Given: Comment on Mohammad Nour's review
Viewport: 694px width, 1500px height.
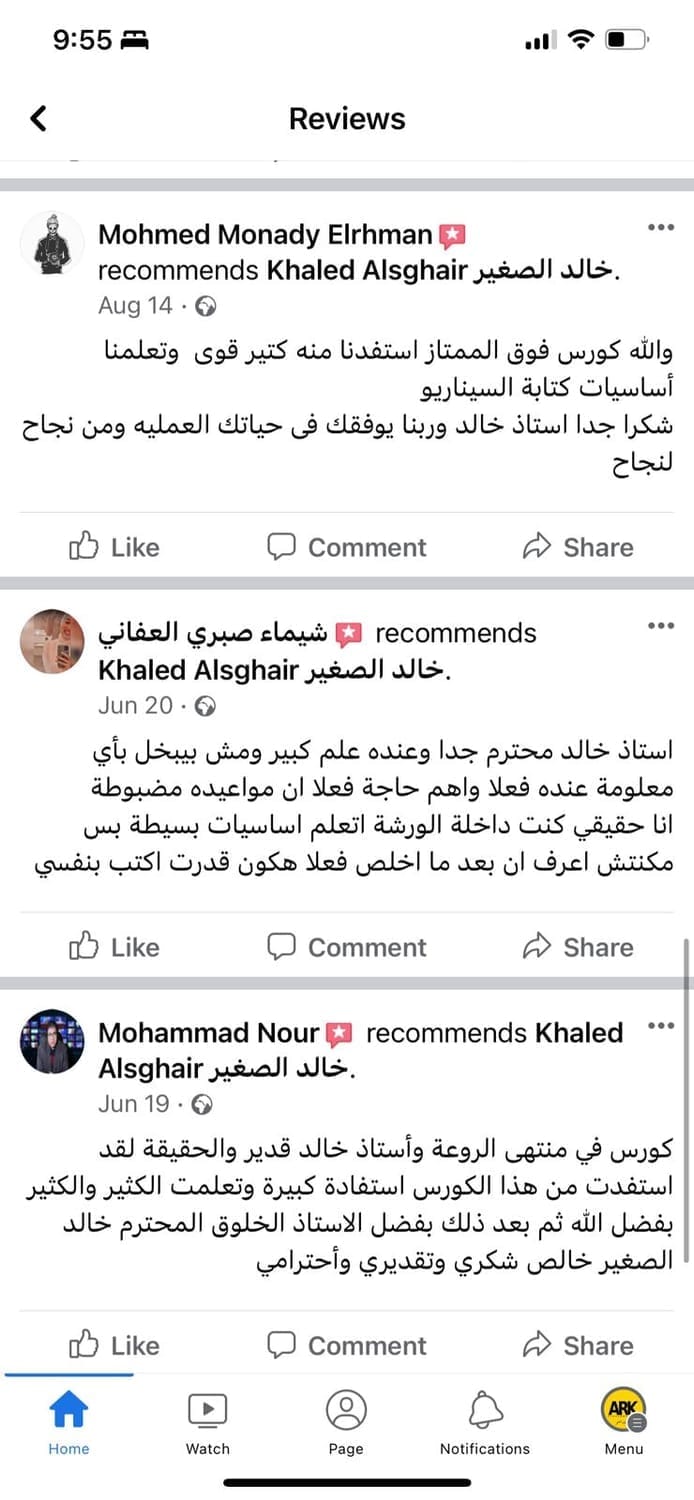Looking at the screenshot, I should point(346,1346).
